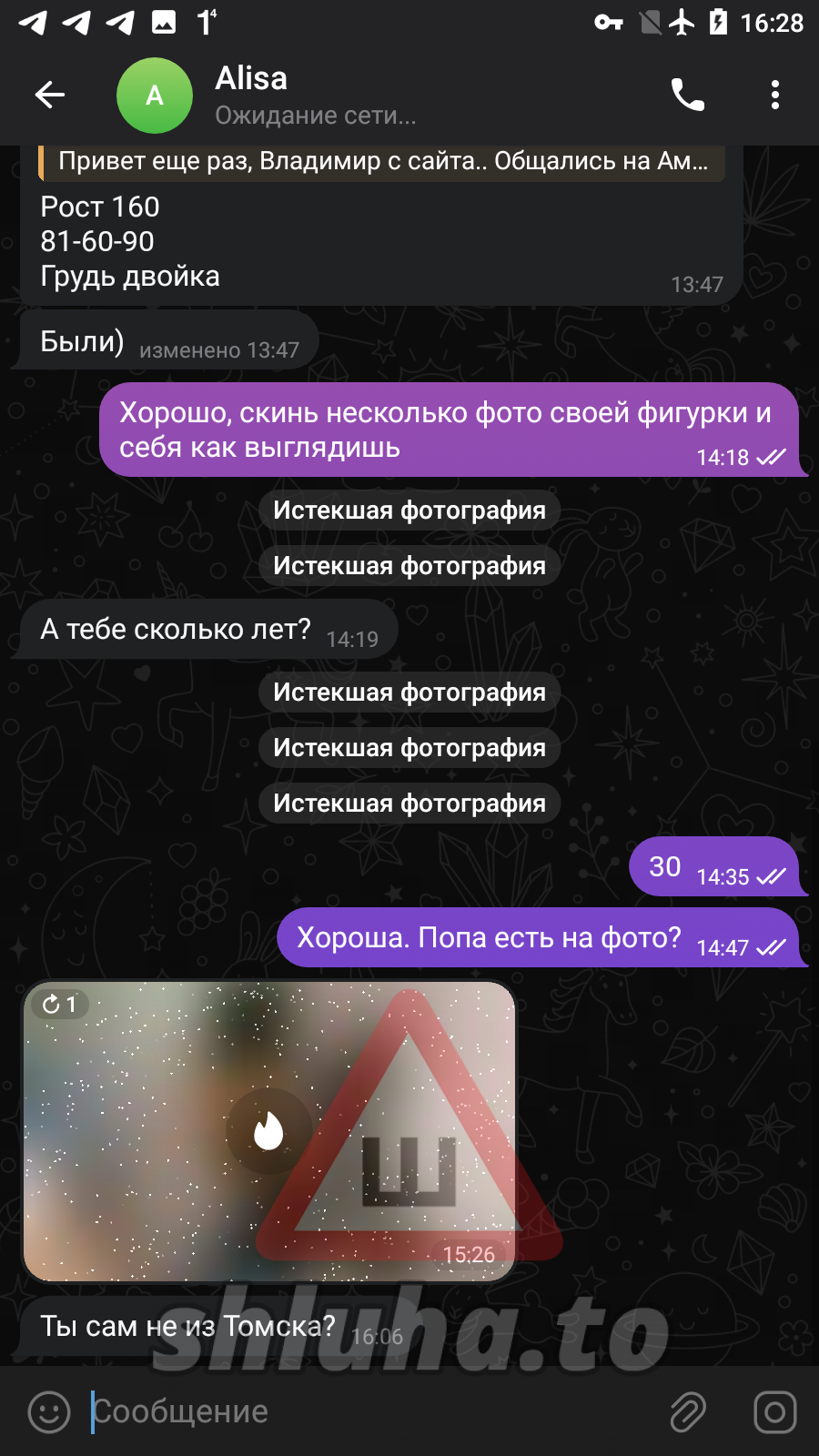Focus the 'Сообщение' text field
The width and height of the screenshot is (819, 1456).
[364, 1411]
